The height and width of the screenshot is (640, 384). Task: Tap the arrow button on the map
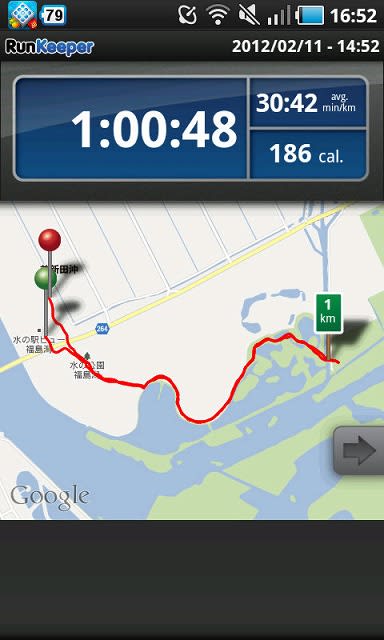360,450
